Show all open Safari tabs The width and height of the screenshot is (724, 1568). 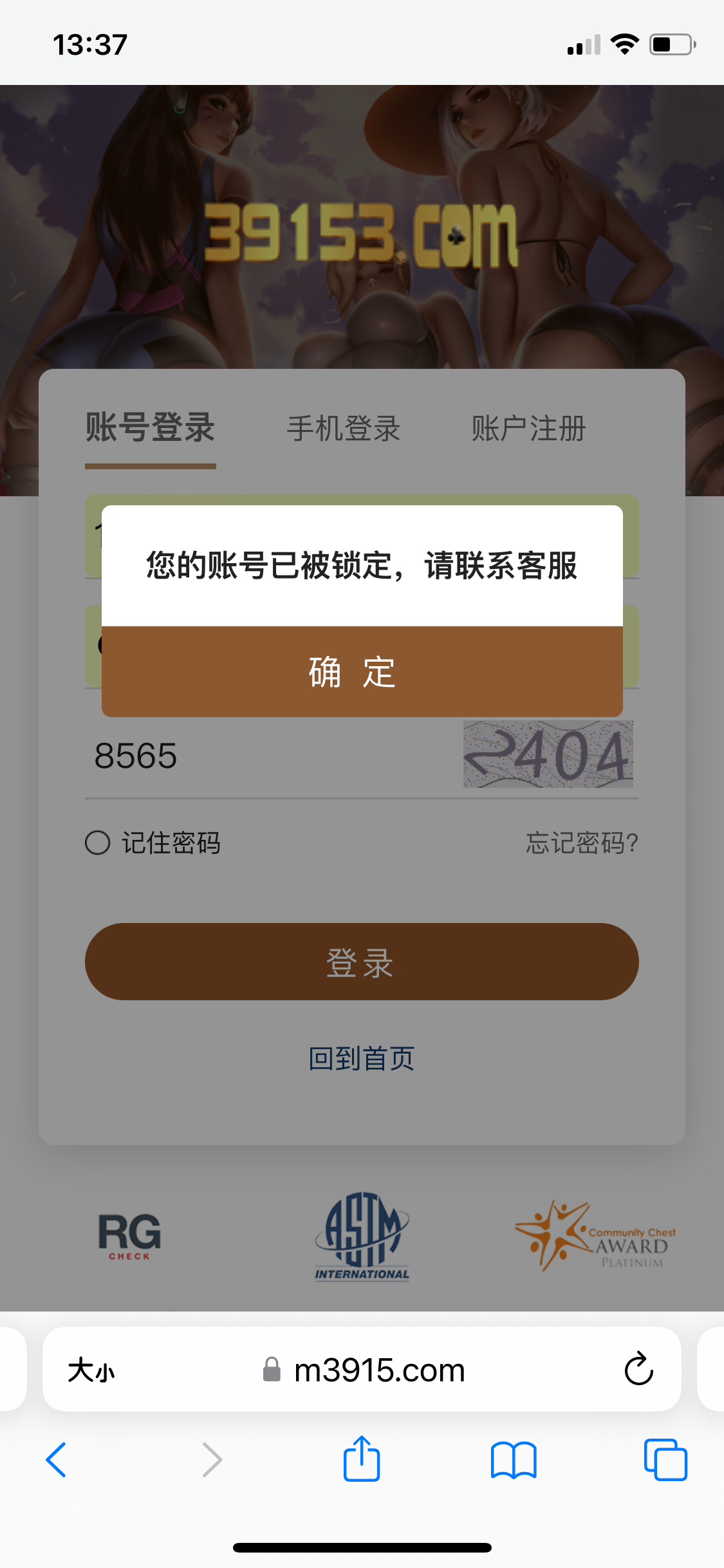(x=665, y=1459)
